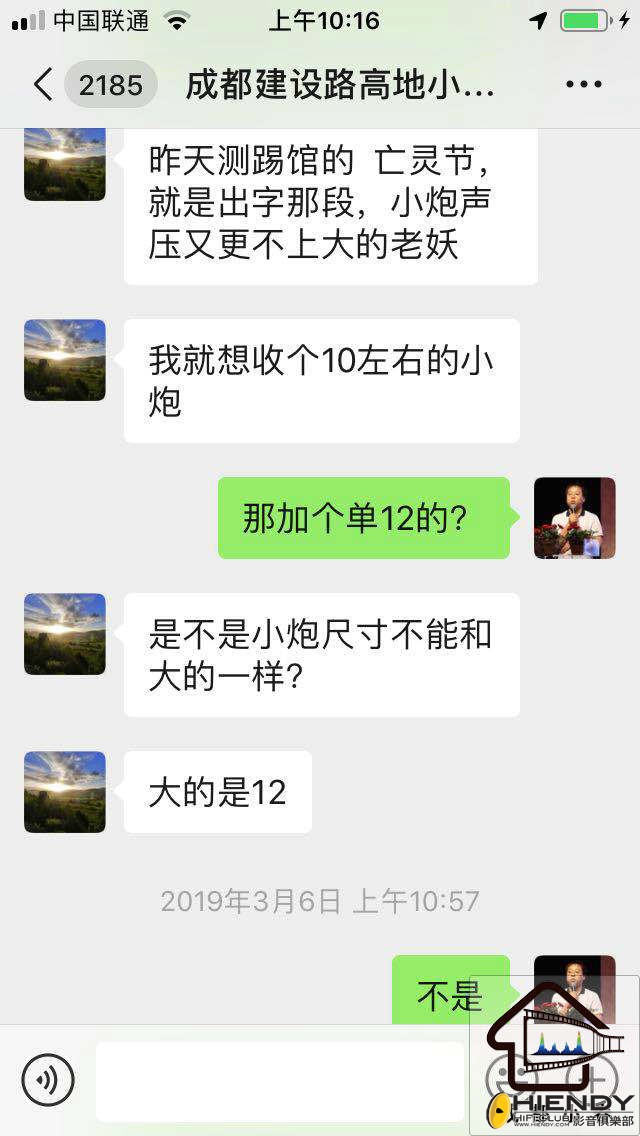Open sender's avatar beside "我就想收个10左右的小炮"
The image size is (640, 1136).
tap(65, 360)
